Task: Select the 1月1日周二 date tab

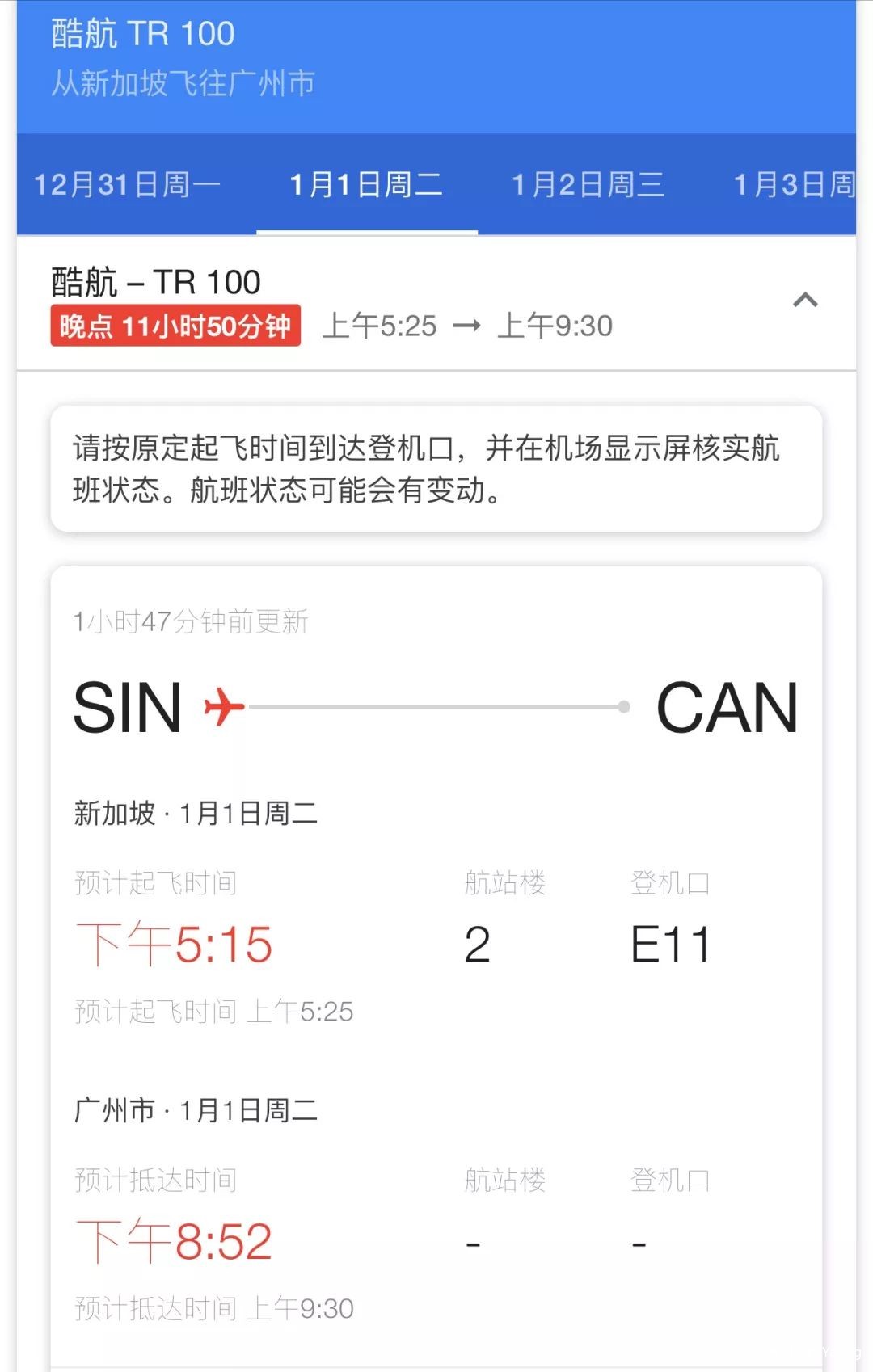Action: [x=366, y=185]
